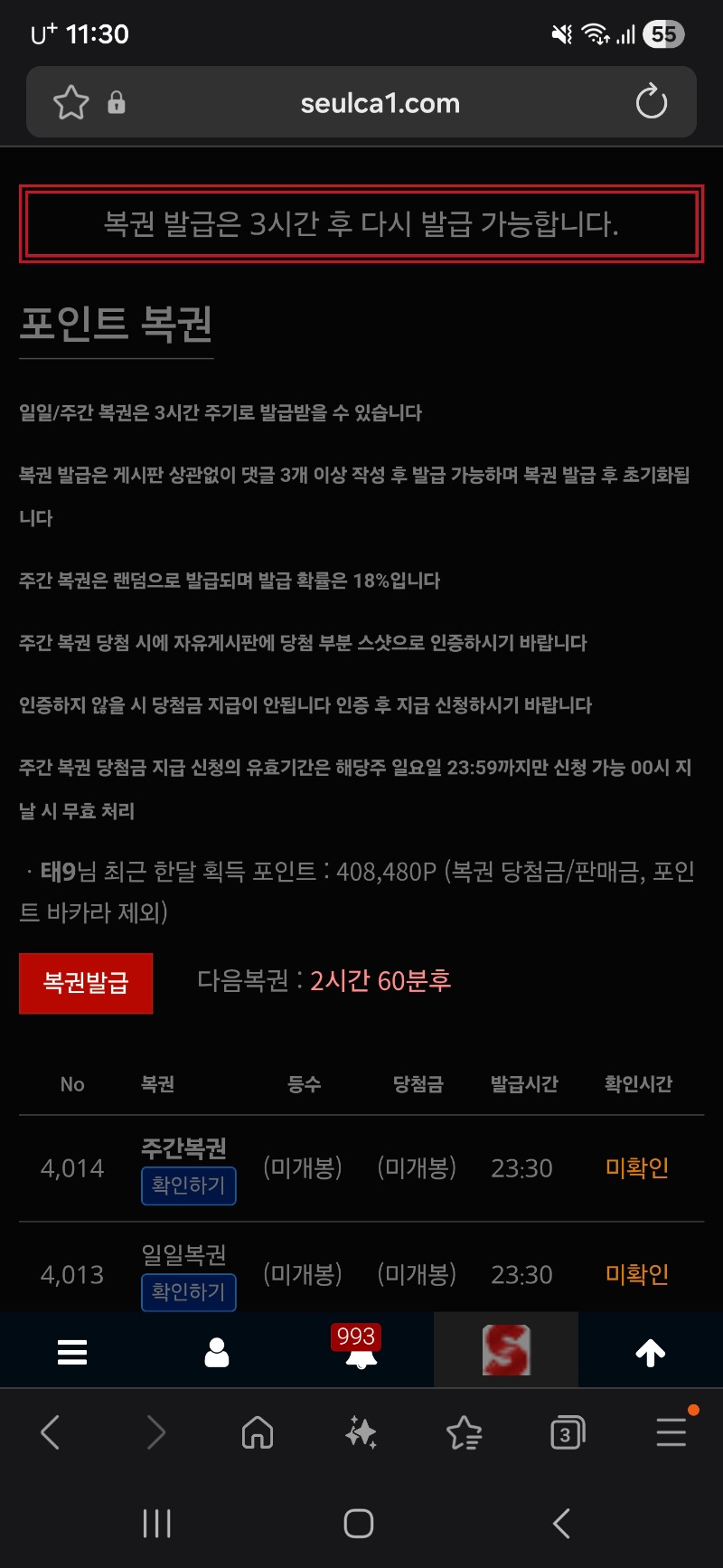Viewport: 723px width, 1568px height.
Task: Tap 확인하기 under 주간복권 ticket 4,014
Action: pos(188,1185)
